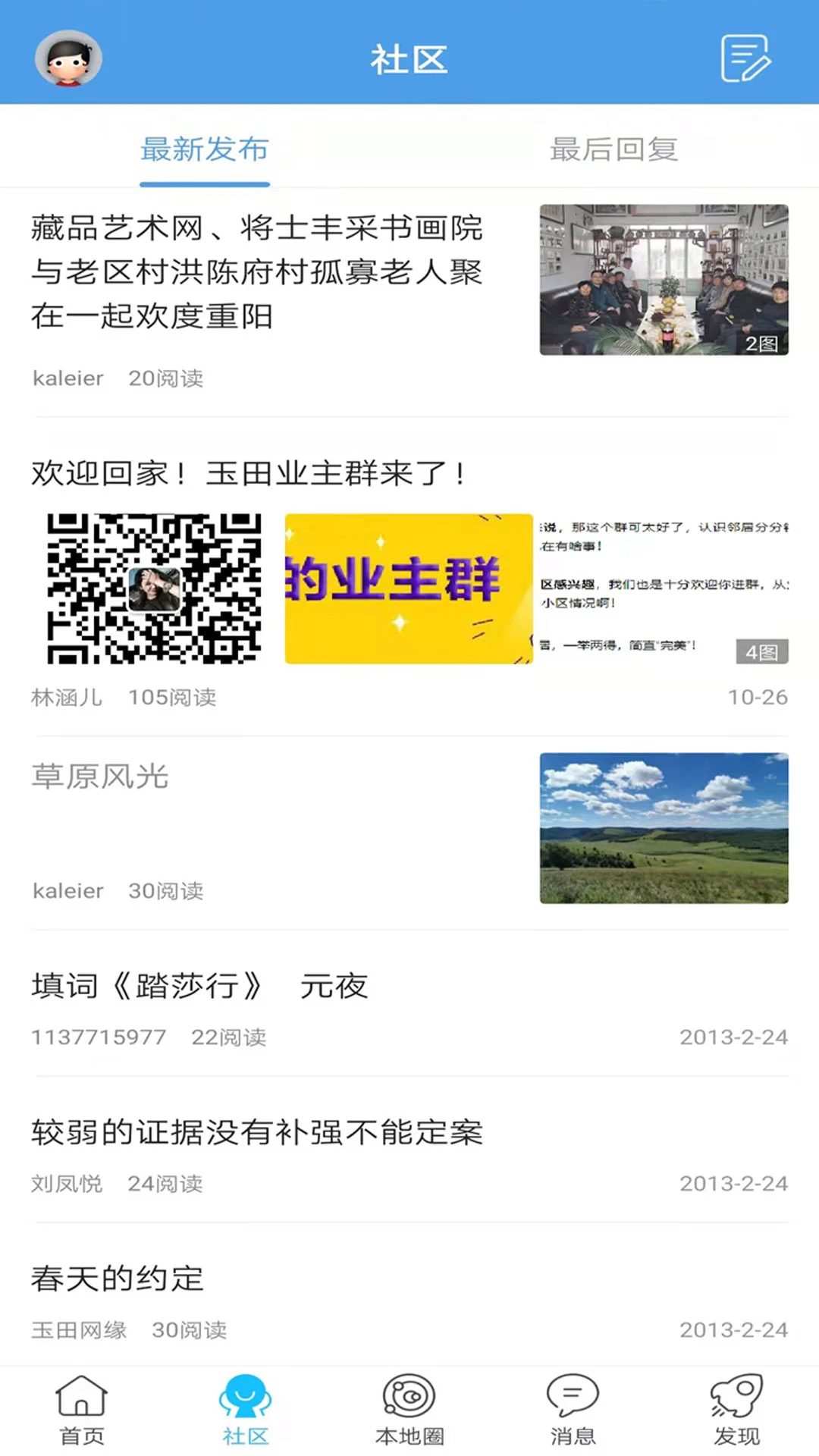This screenshot has width=819, height=1456.
Task: Switch to the 最后回复 tab
Action: click(613, 150)
